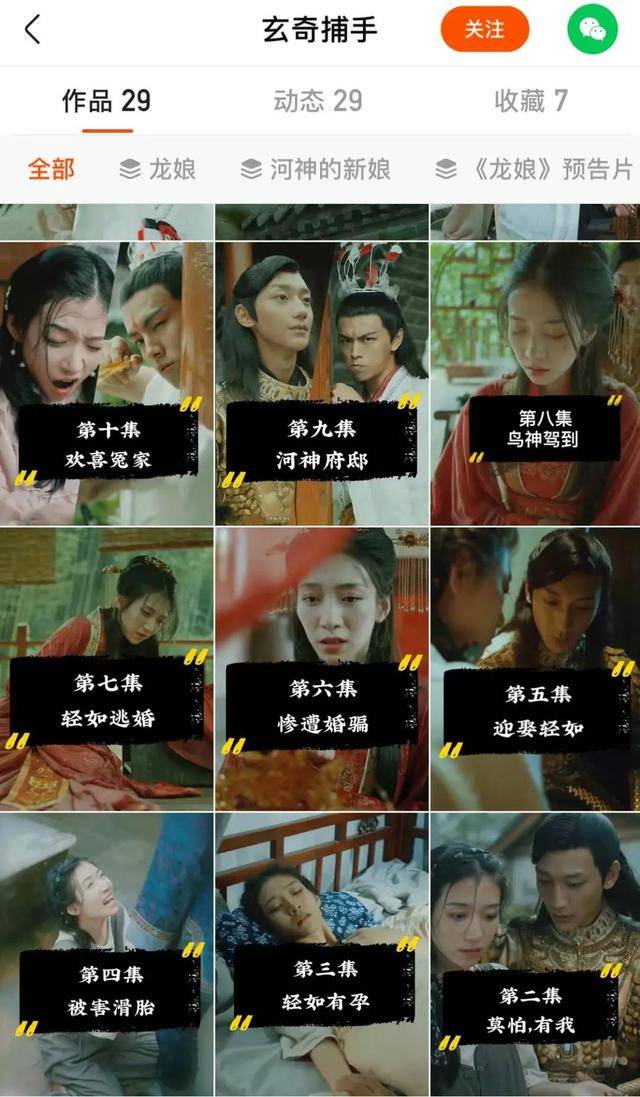Open 第二集 莫怕,有我 video
The image size is (640, 1097).
click(535, 954)
